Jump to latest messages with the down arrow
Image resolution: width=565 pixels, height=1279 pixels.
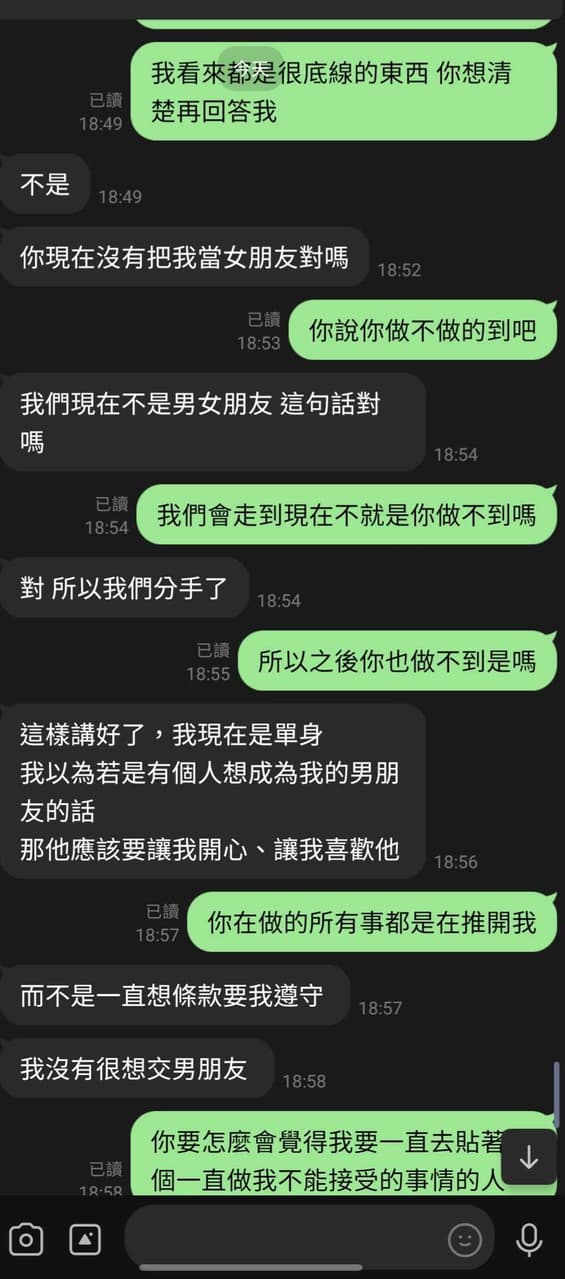529,1158
